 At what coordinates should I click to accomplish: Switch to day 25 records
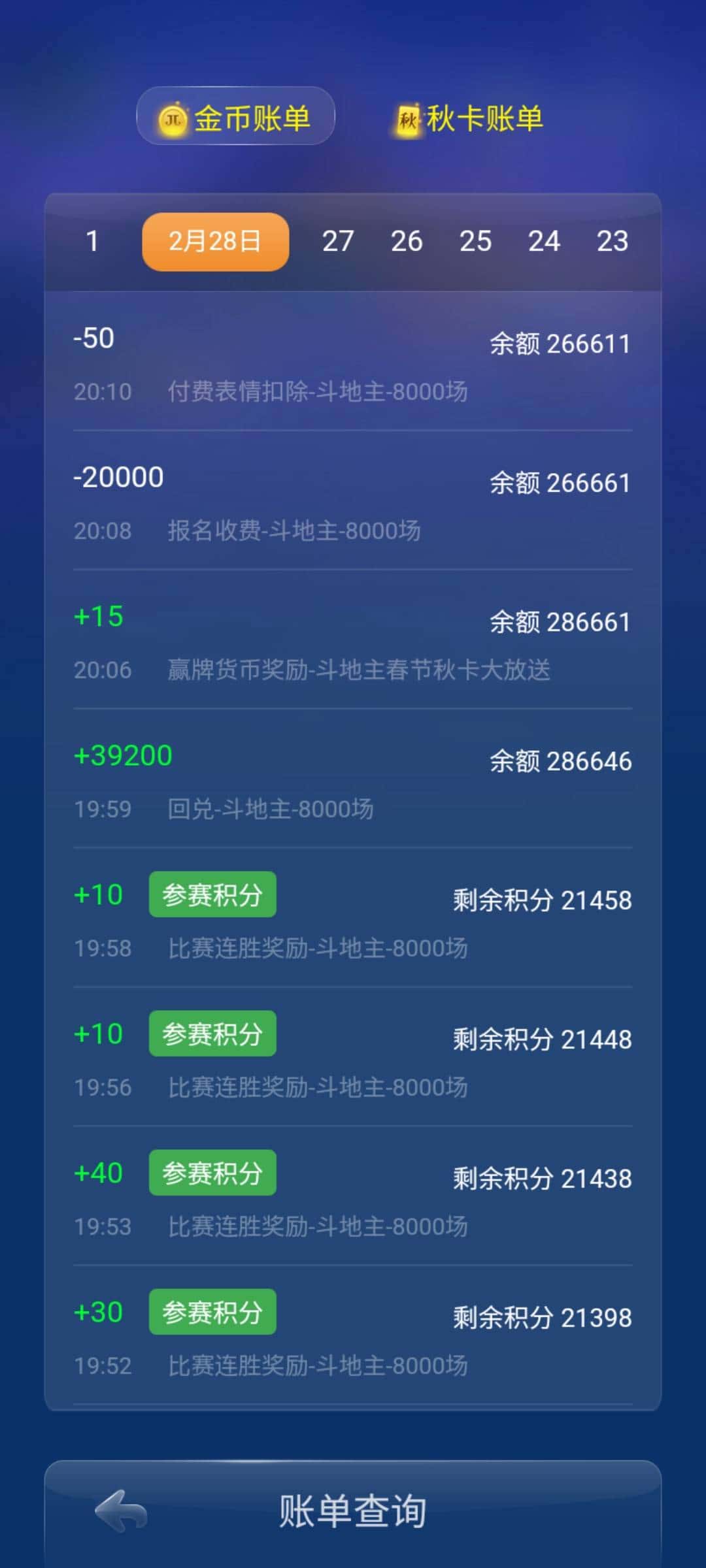point(477,241)
